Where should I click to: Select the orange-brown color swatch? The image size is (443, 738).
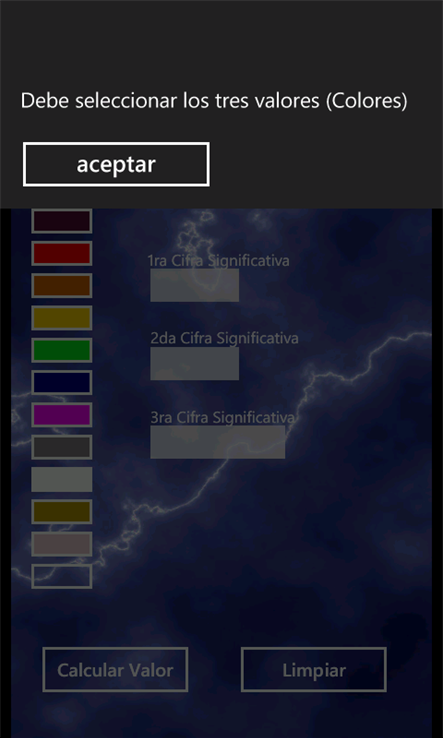[62, 286]
